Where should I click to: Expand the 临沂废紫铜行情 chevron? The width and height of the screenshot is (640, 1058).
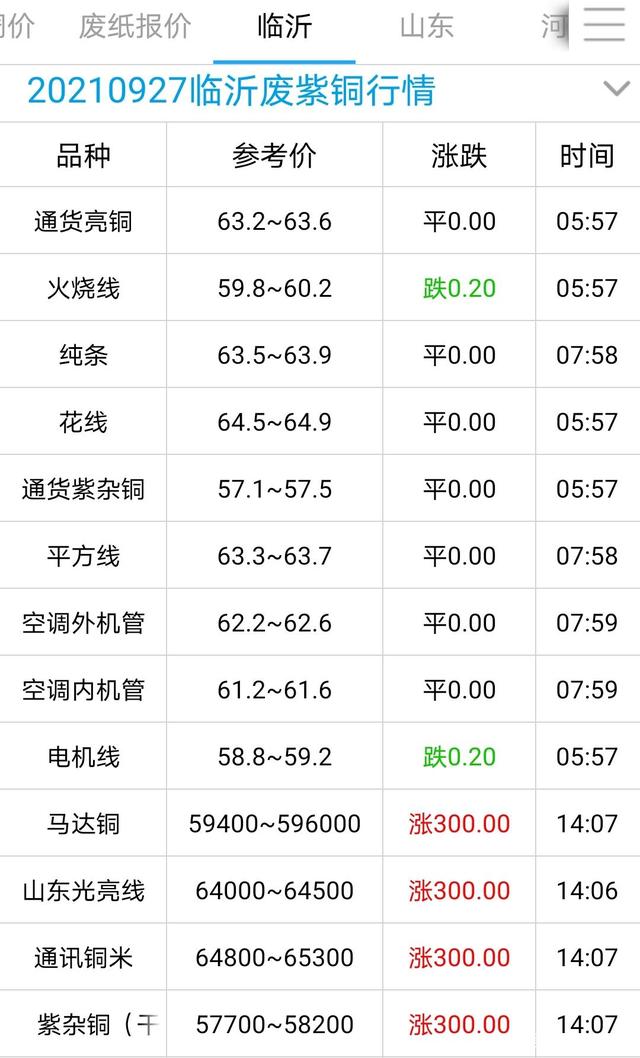pos(616,90)
